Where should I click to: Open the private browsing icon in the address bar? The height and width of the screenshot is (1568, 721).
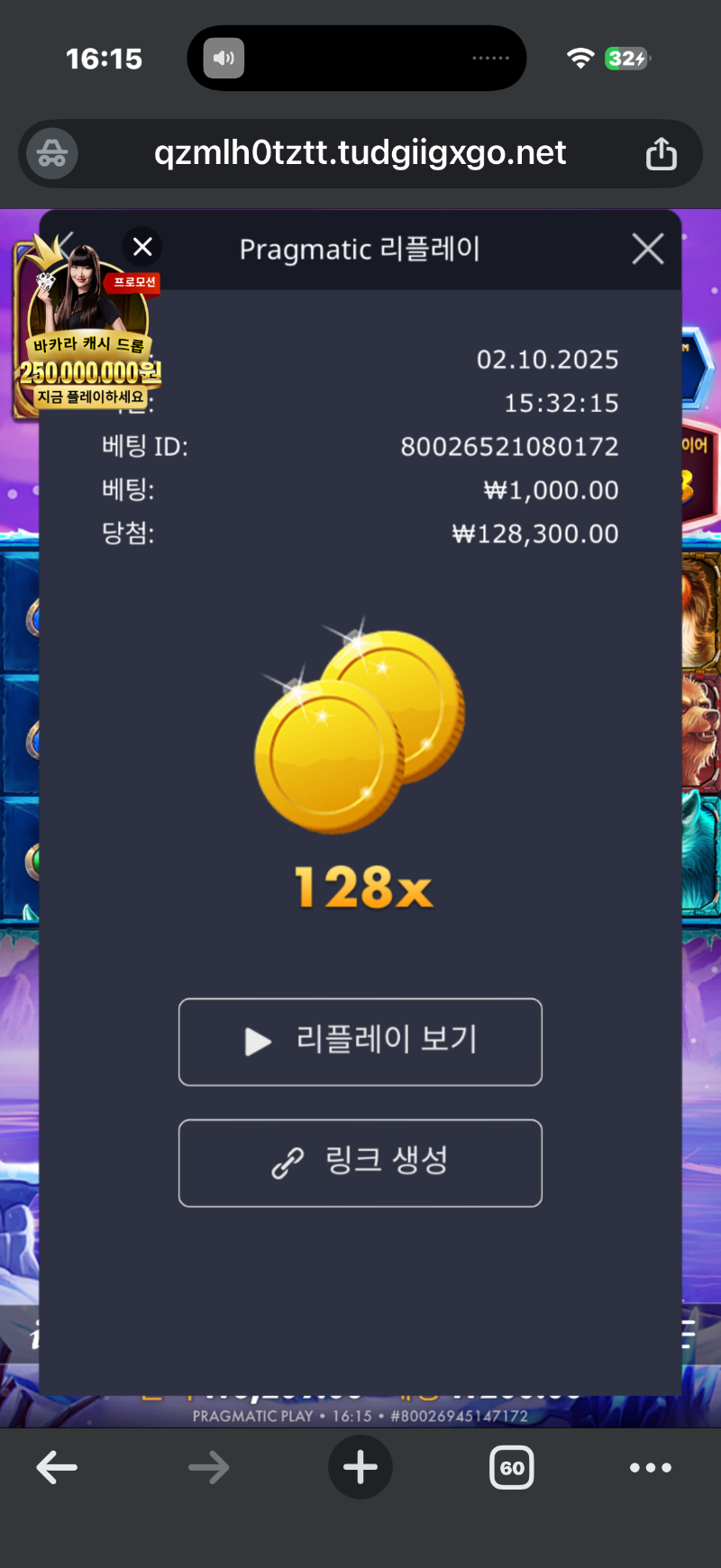(52, 154)
